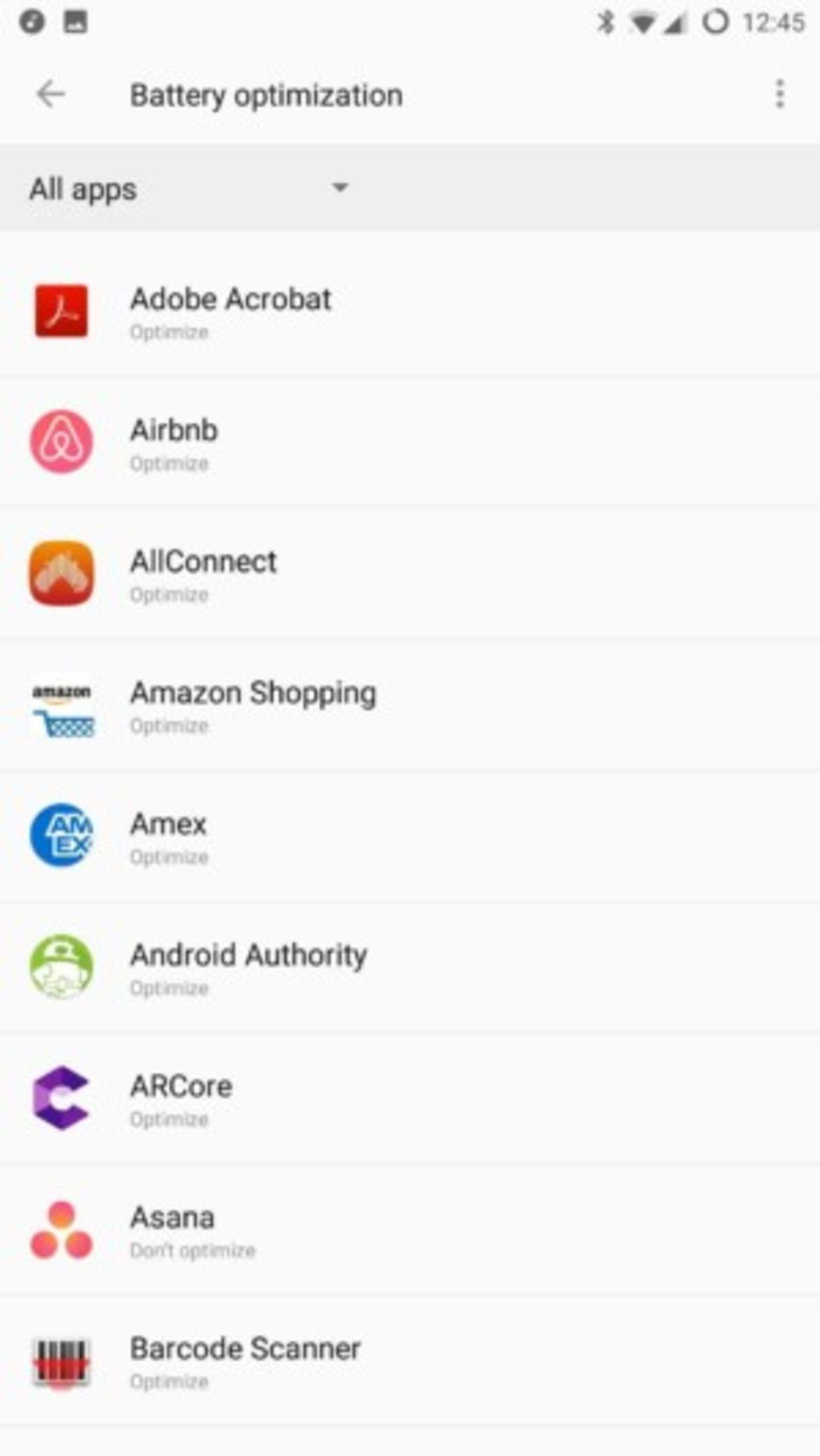Tap the Optimize label under Adobe Acrobat
The width and height of the screenshot is (820, 1456).
169,333
